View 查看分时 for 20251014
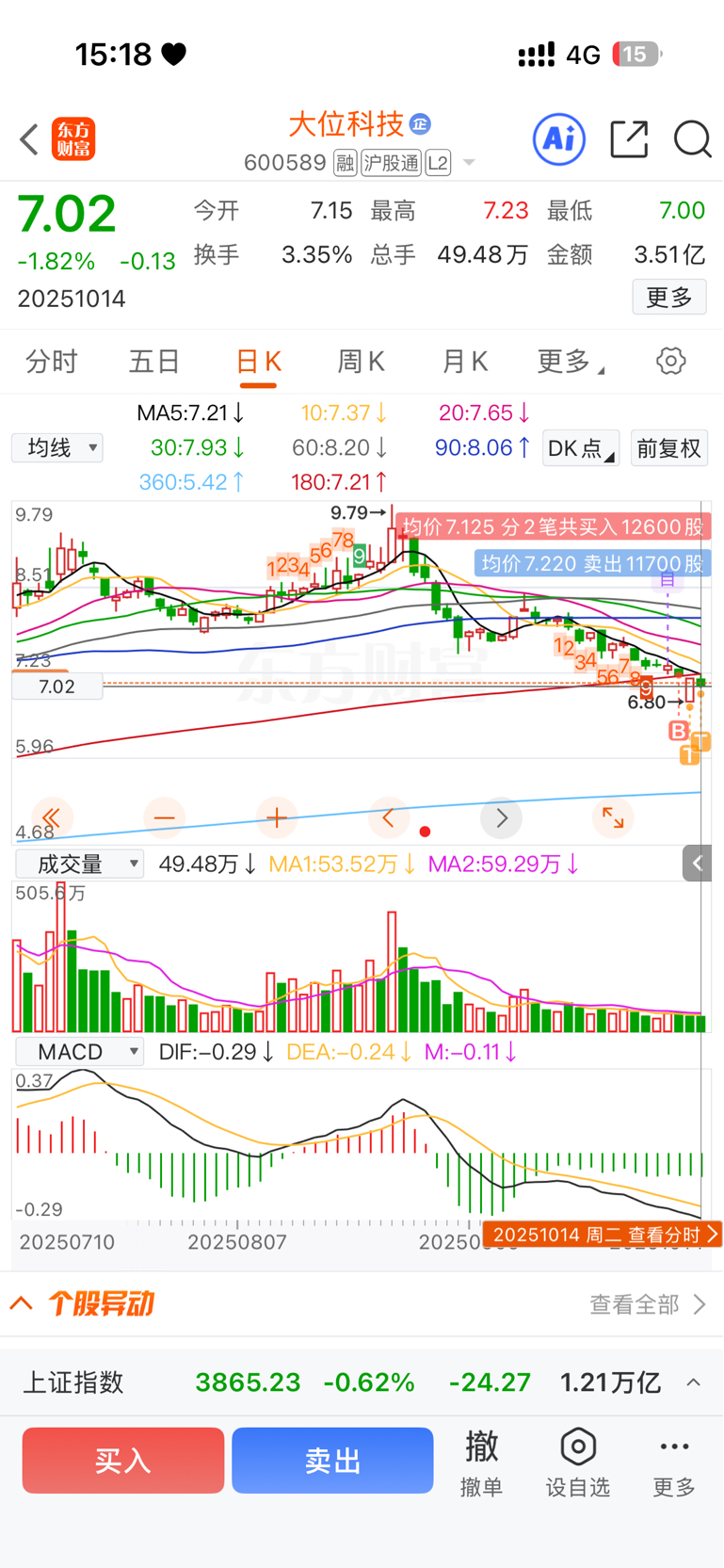The width and height of the screenshot is (724, 1568). coord(603,1235)
